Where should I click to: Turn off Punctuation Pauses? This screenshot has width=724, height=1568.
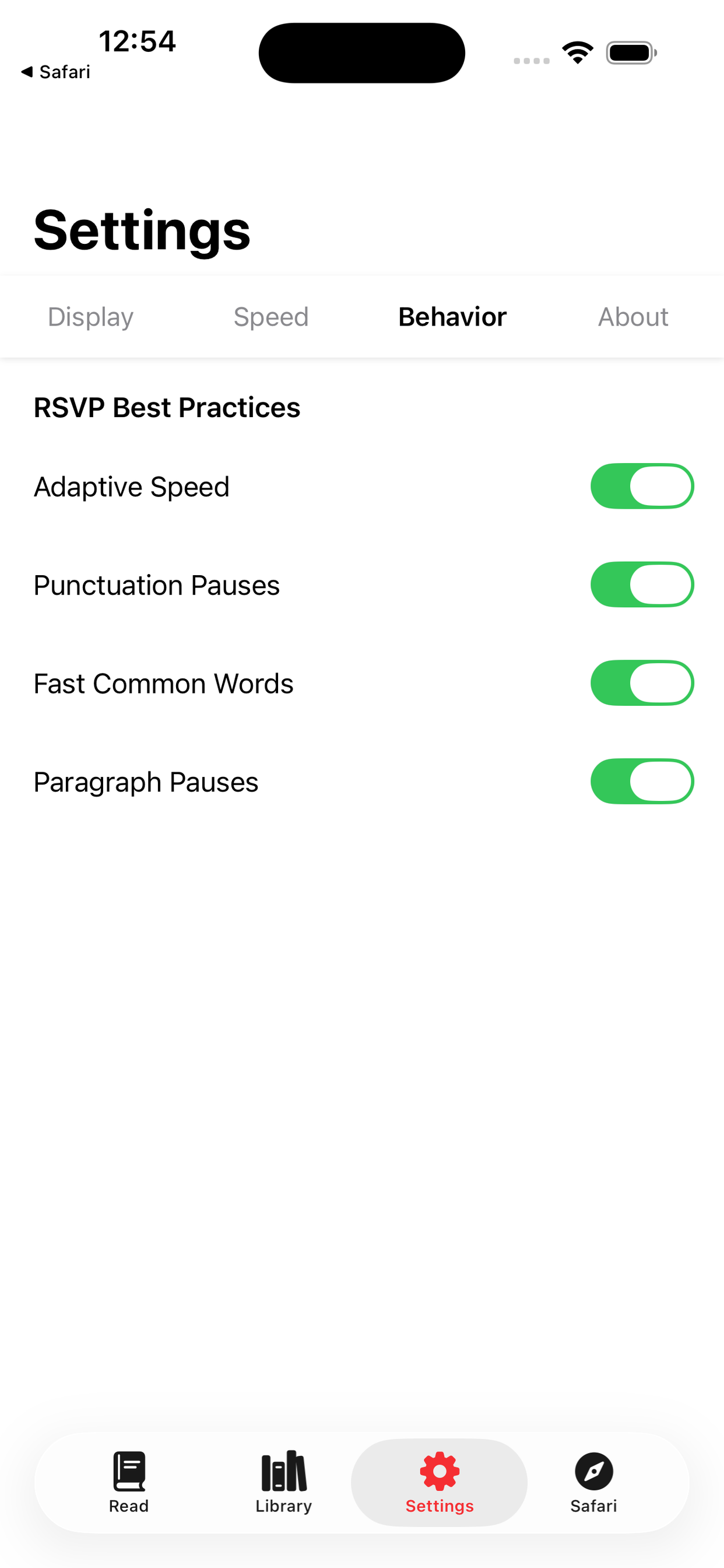(x=642, y=584)
